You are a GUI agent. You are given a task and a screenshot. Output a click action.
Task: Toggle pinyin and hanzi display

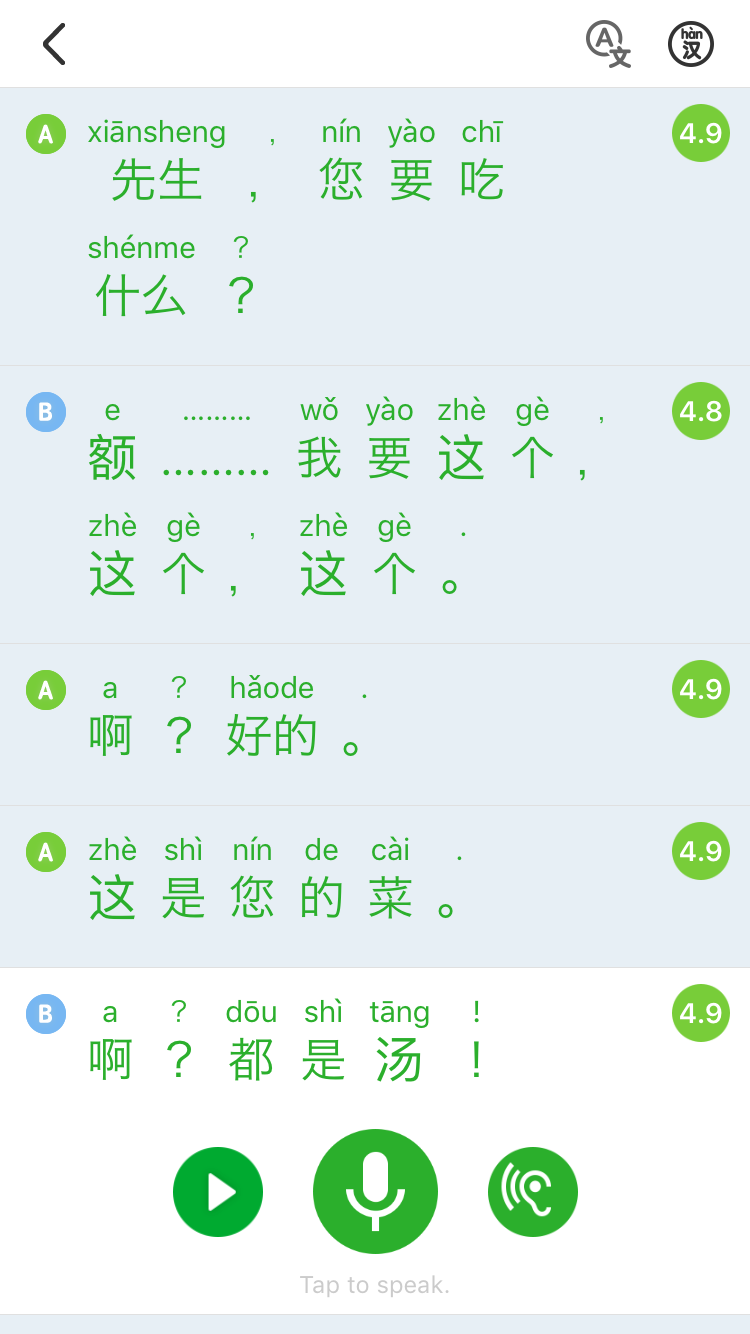pyautogui.click(x=690, y=44)
